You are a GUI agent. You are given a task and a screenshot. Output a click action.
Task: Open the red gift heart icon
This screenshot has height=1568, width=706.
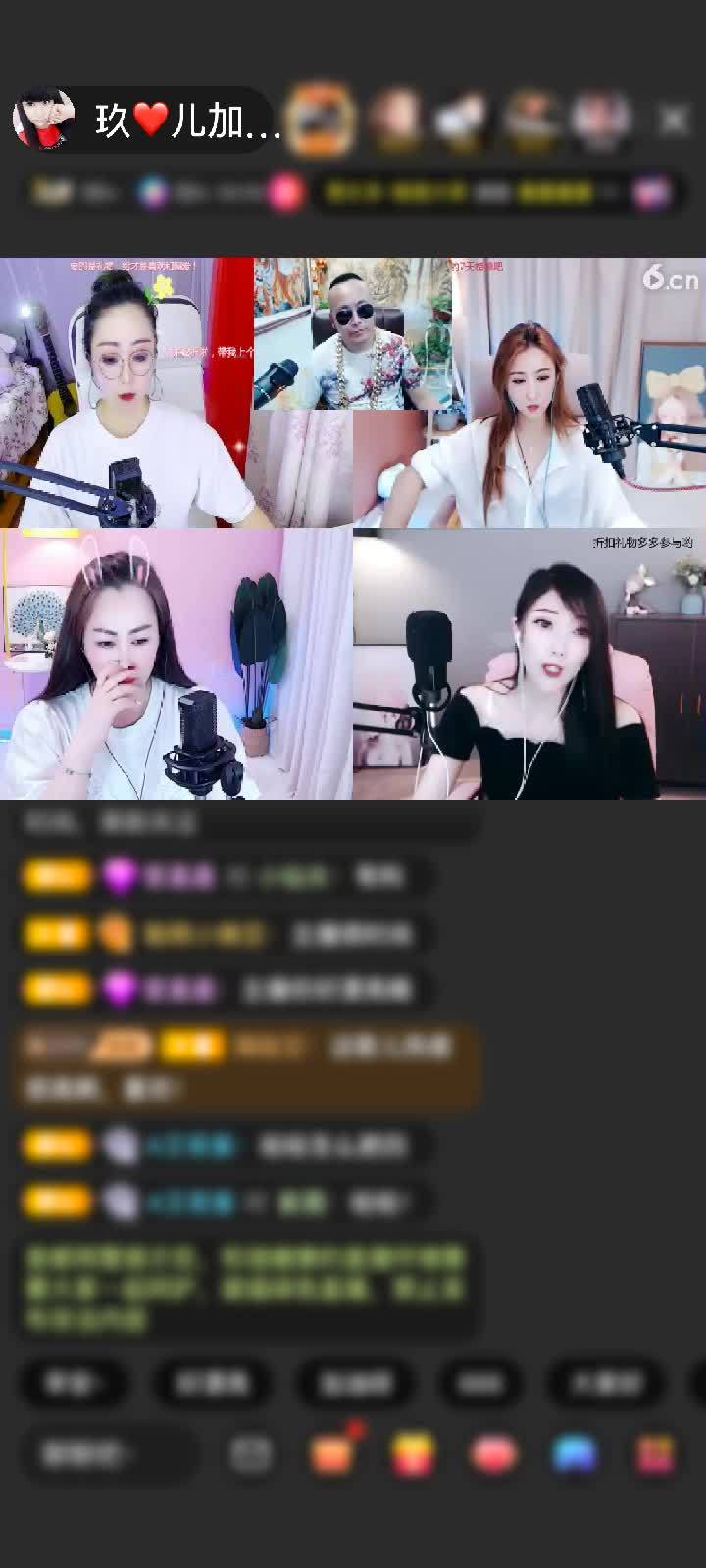[x=493, y=1454]
